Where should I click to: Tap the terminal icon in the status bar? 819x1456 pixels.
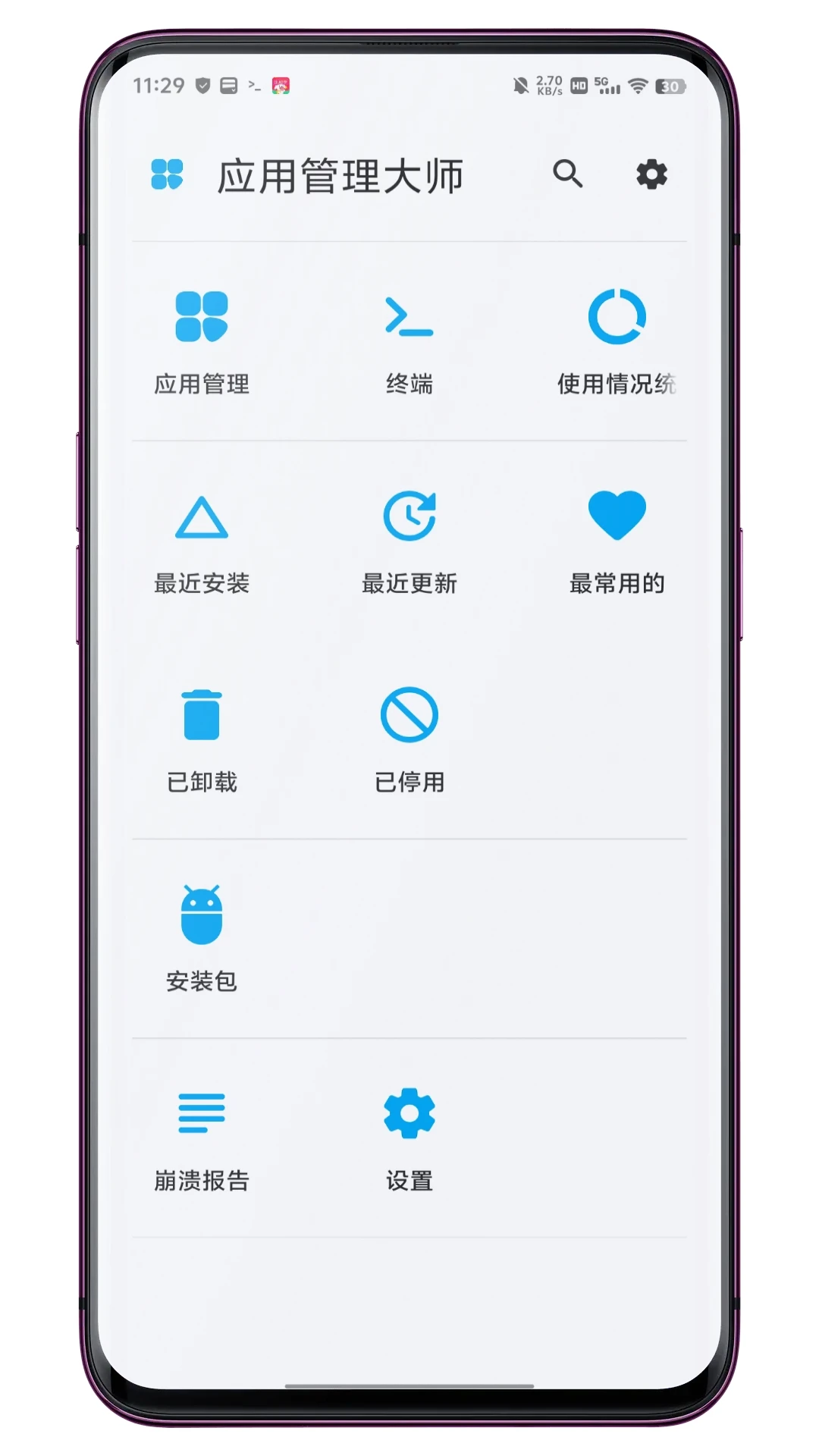coord(253,86)
